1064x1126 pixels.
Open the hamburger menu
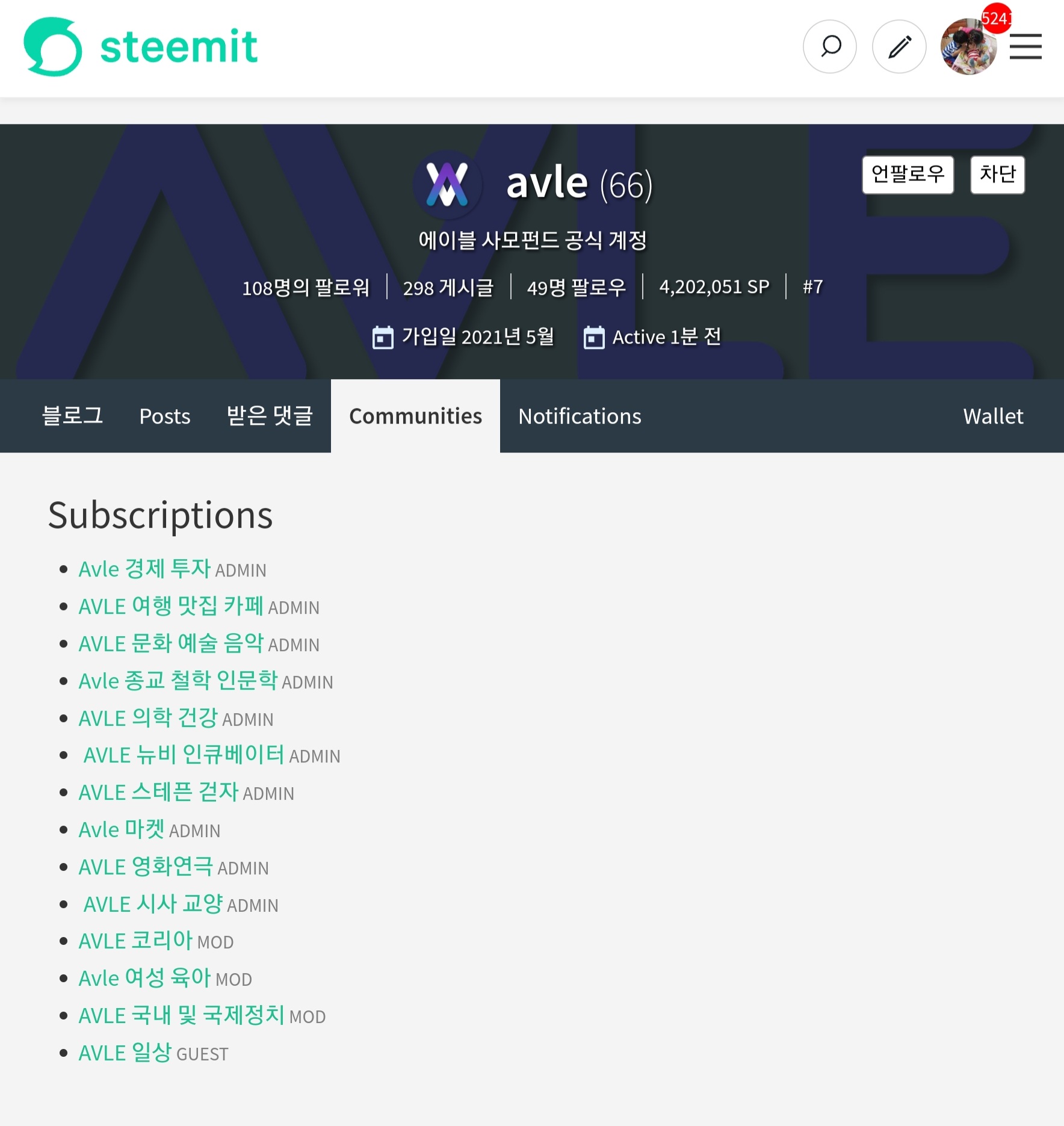pyautogui.click(x=1025, y=47)
